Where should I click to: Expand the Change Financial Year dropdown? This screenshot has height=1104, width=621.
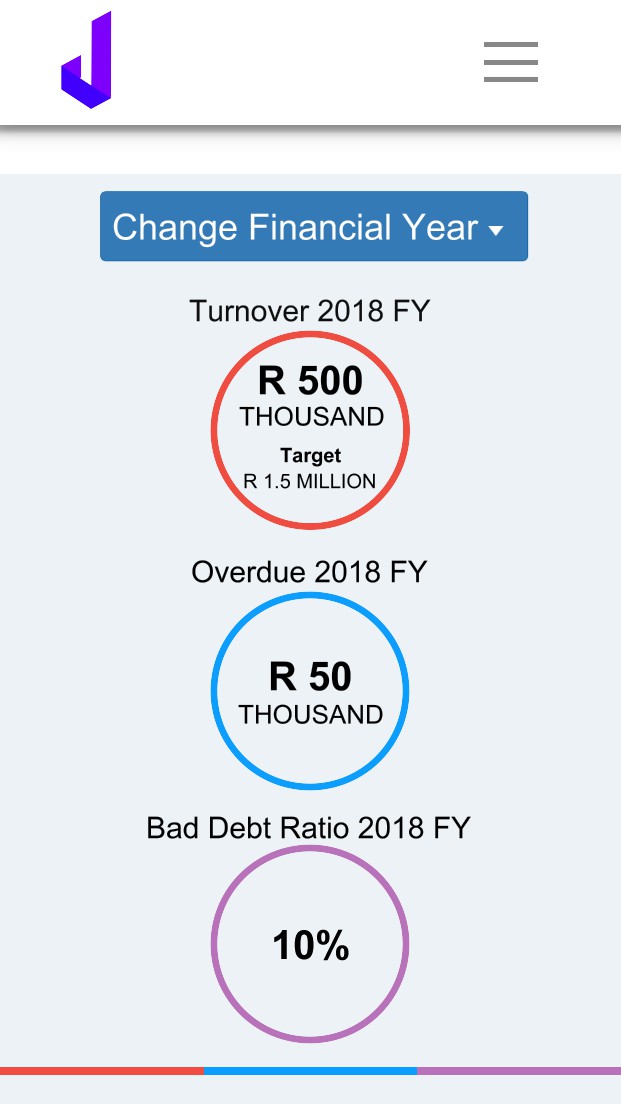[x=313, y=227]
